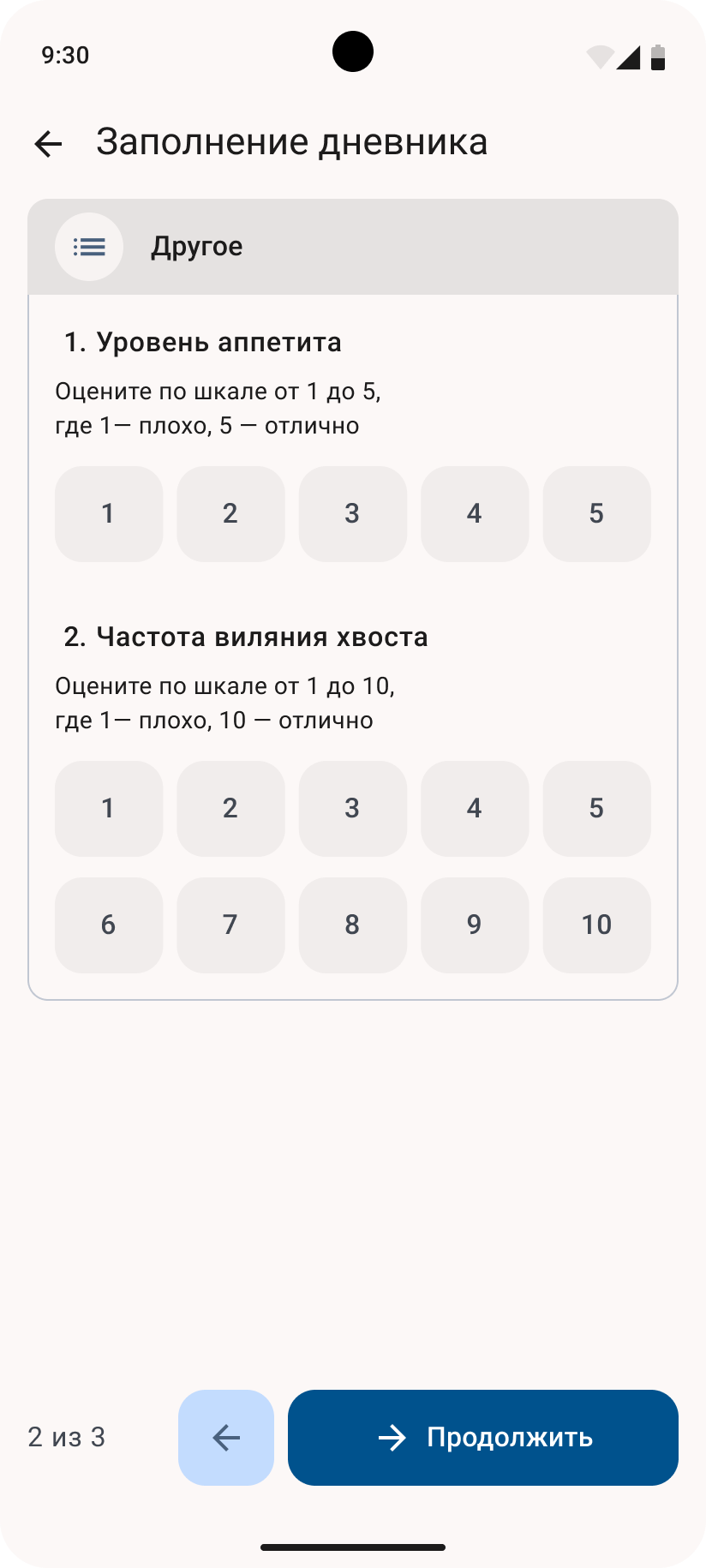Set tail wagging frequency to 9
Image resolution: width=706 pixels, height=1568 pixels.
pos(475,925)
